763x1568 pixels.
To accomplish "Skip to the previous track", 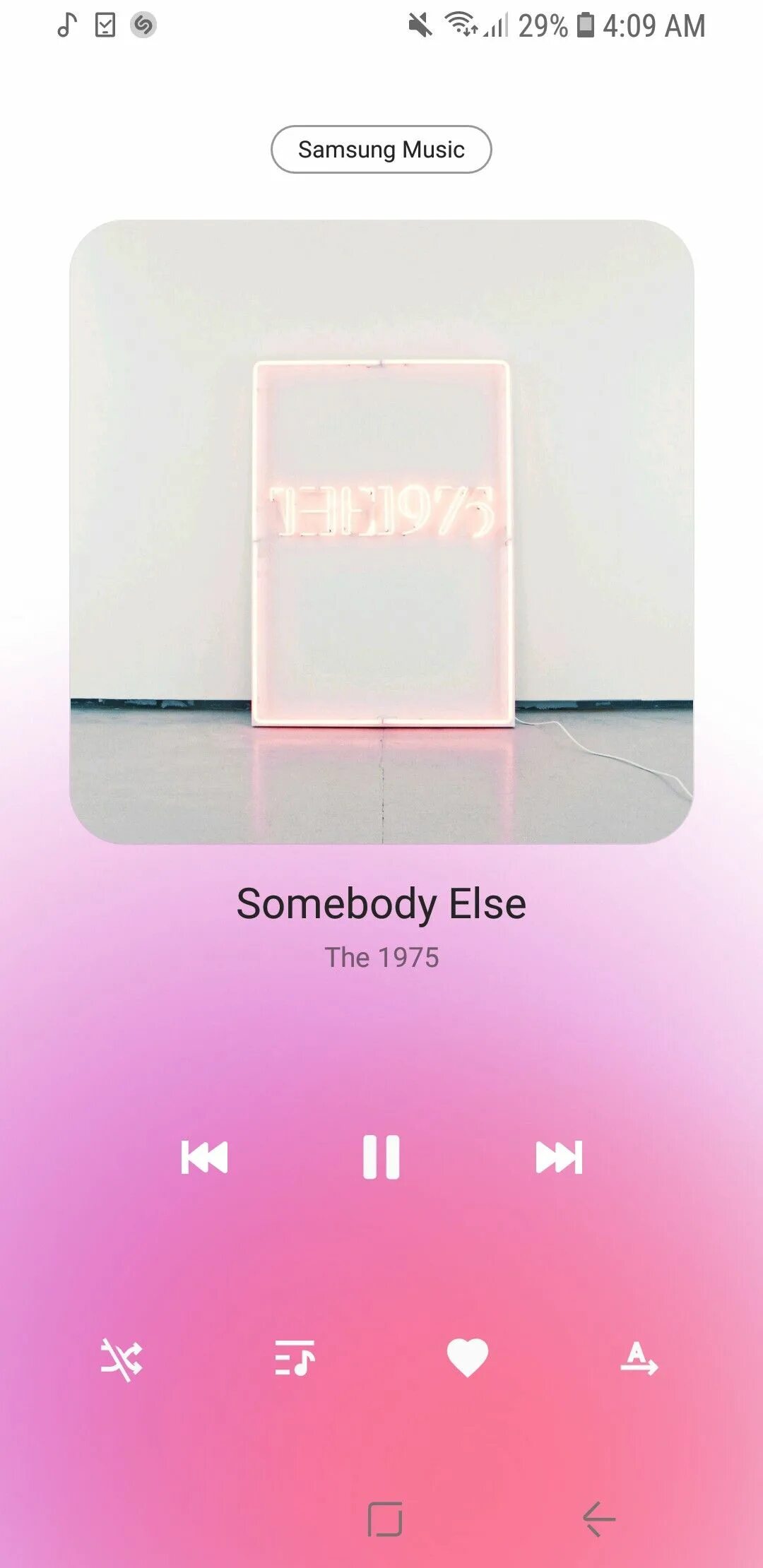I will pyautogui.click(x=204, y=1157).
